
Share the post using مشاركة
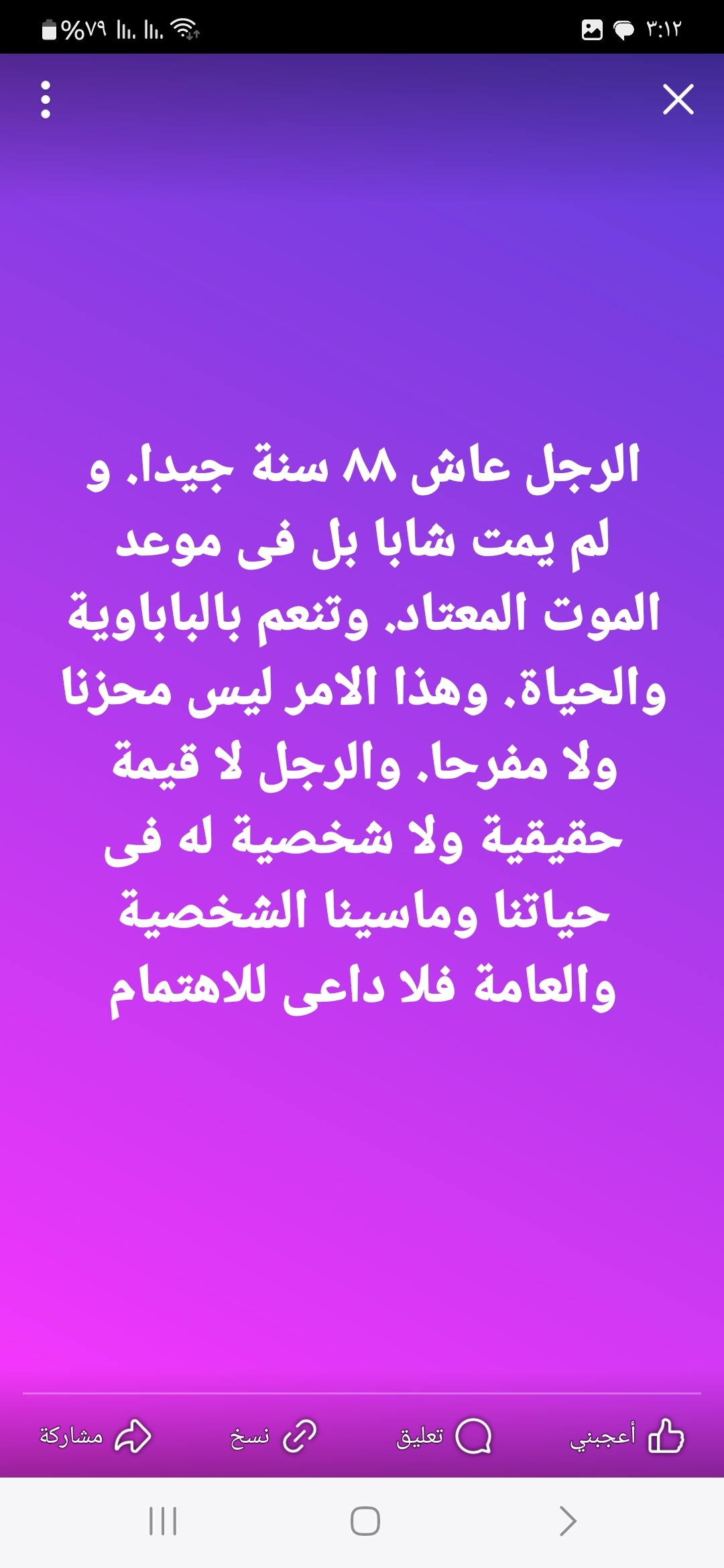pyautogui.click(x=95, y=1436)
